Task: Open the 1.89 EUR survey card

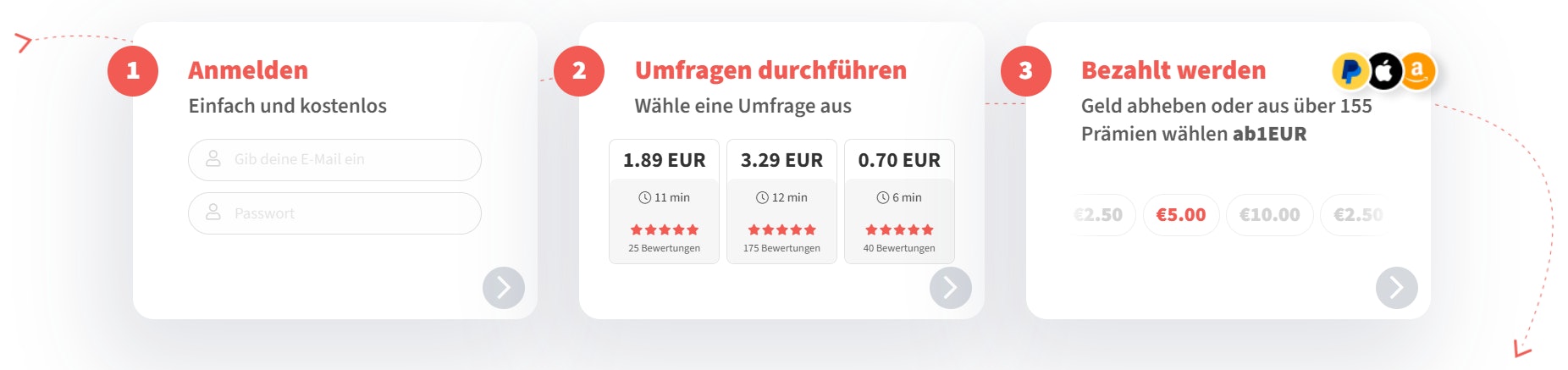Action: [664, 202]
